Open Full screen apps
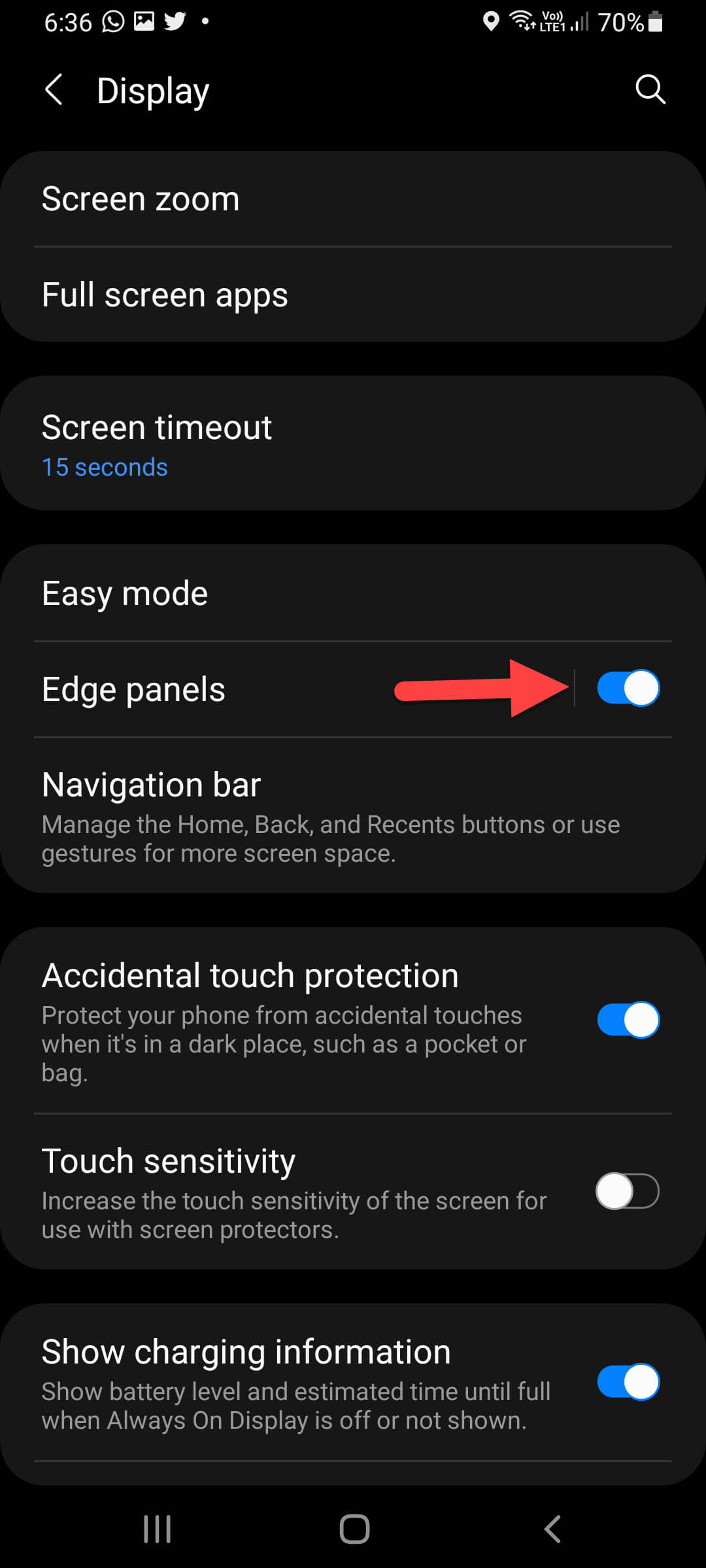Image resolution: width=706 pixels, height=1568 pixels. click(353, 295)
